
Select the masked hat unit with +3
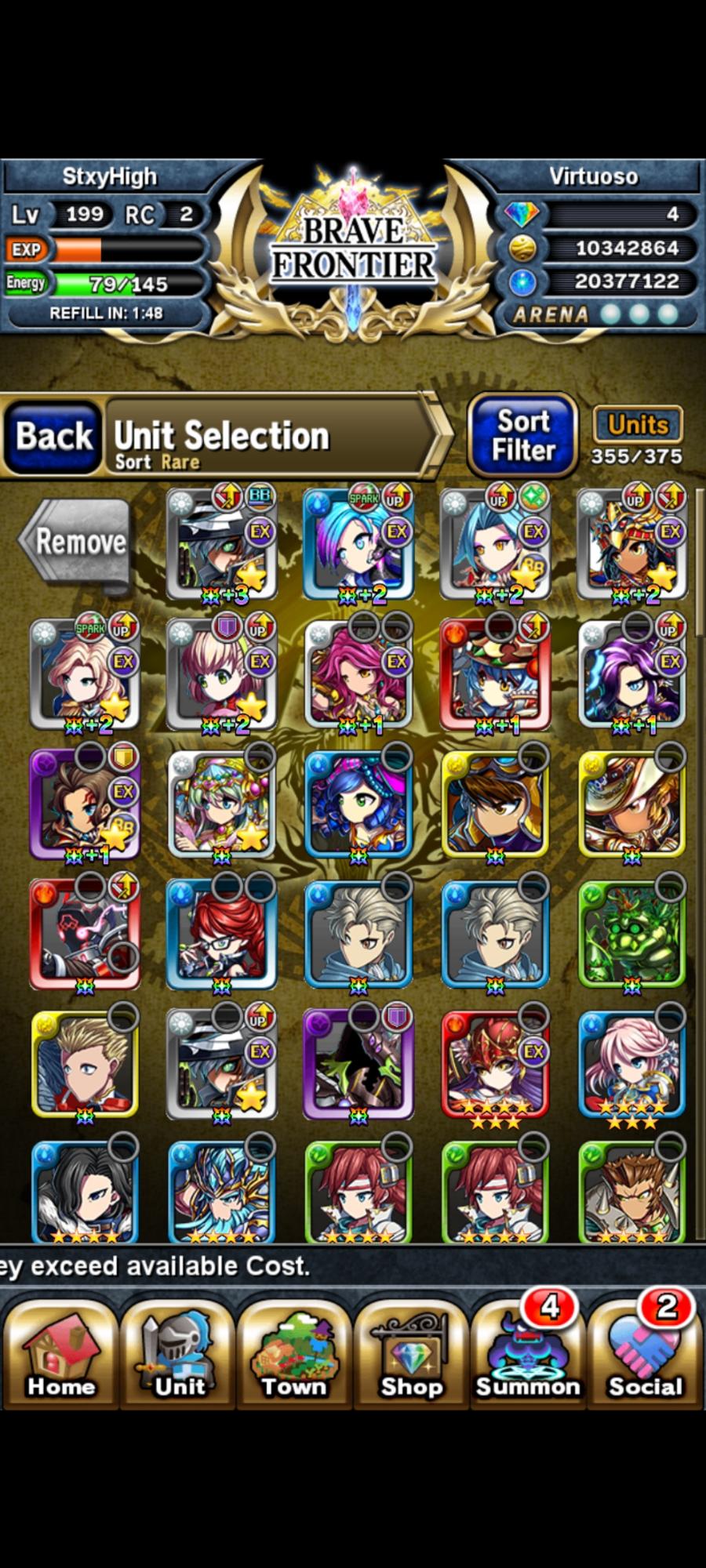pos(222,545)
